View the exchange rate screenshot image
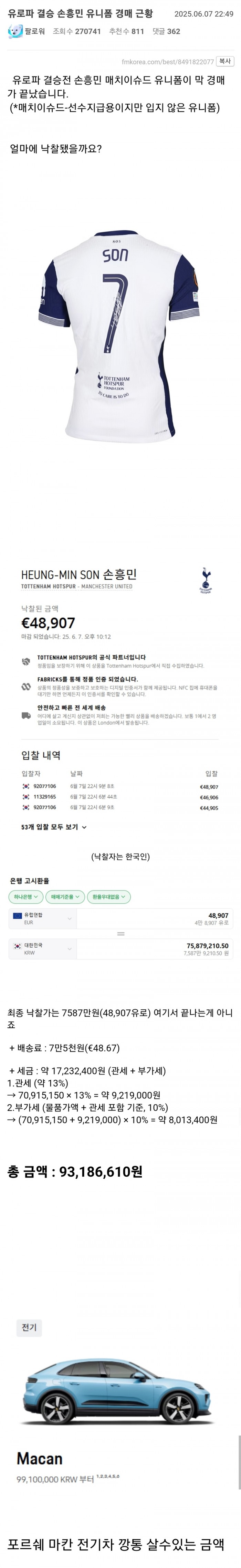The image size is (241, 1568). (120, 919)
